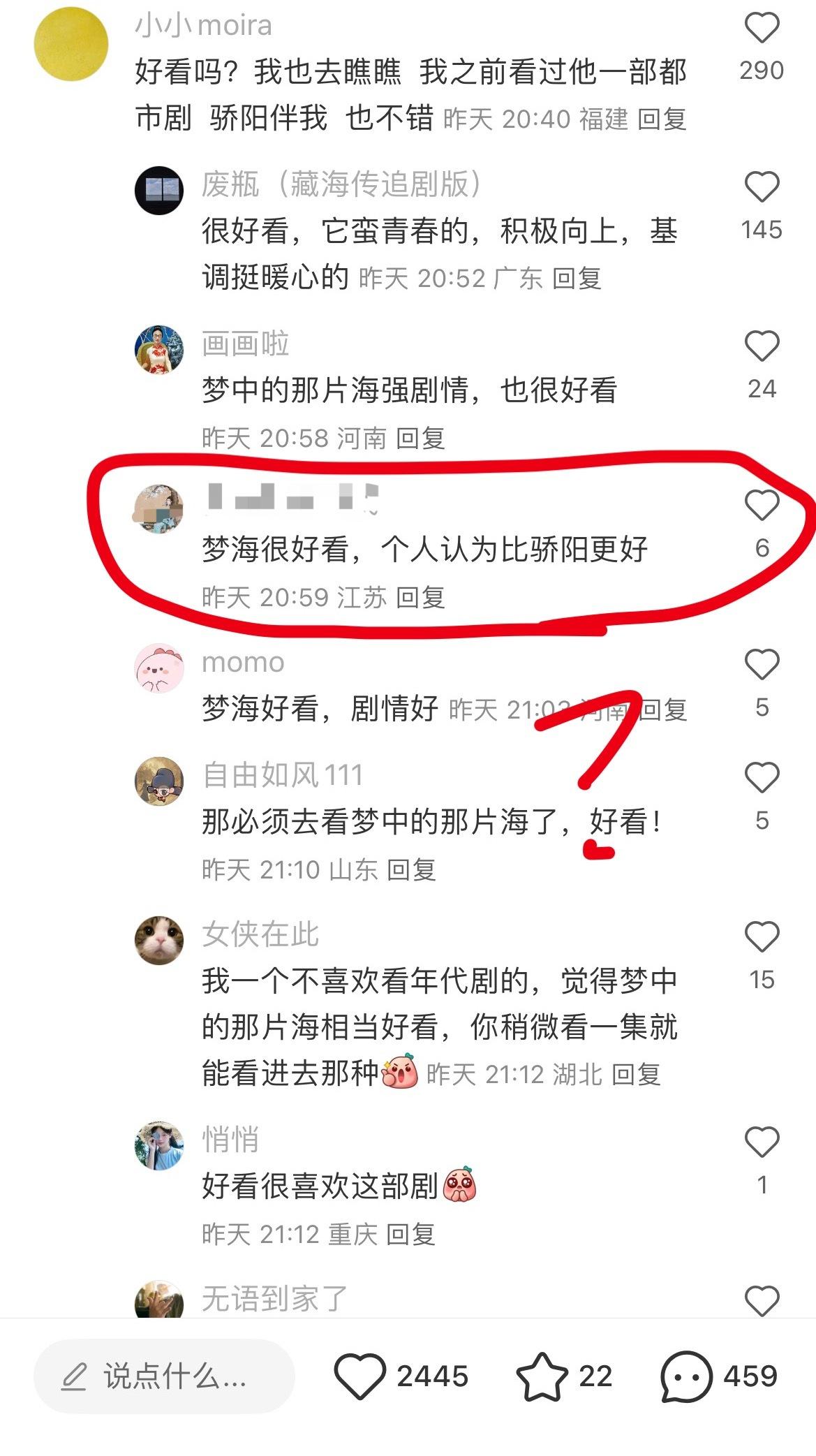The height and width of the screenshot is (1456, 816).
Task: Tap the 说点什么 comment input box
Action: point(164,1376)
